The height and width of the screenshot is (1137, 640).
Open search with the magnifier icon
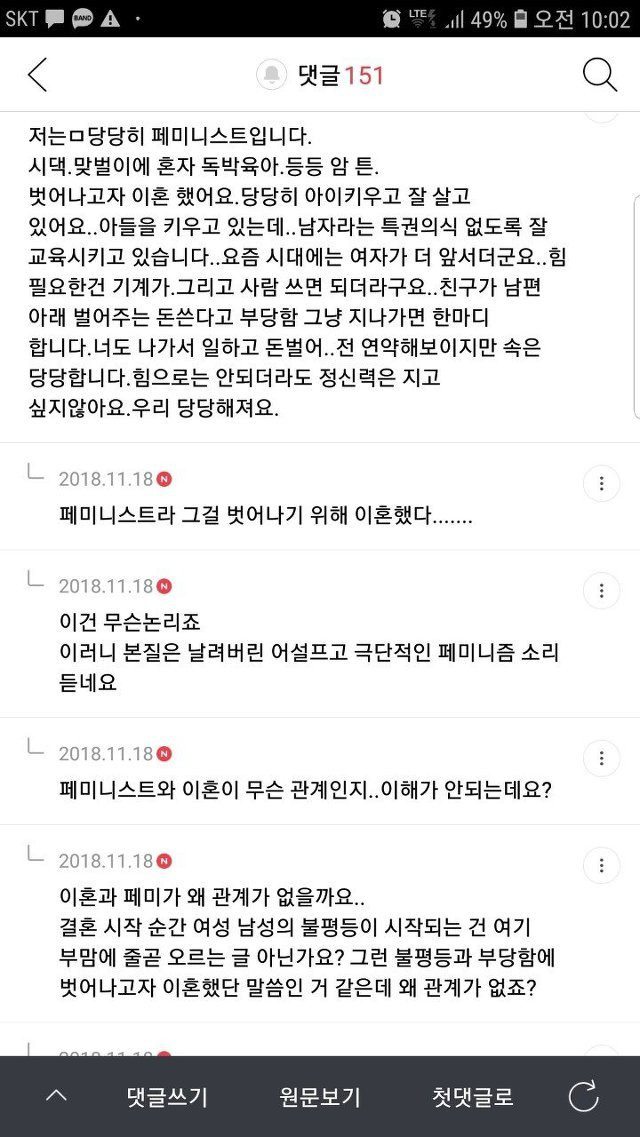pos(600,75)
